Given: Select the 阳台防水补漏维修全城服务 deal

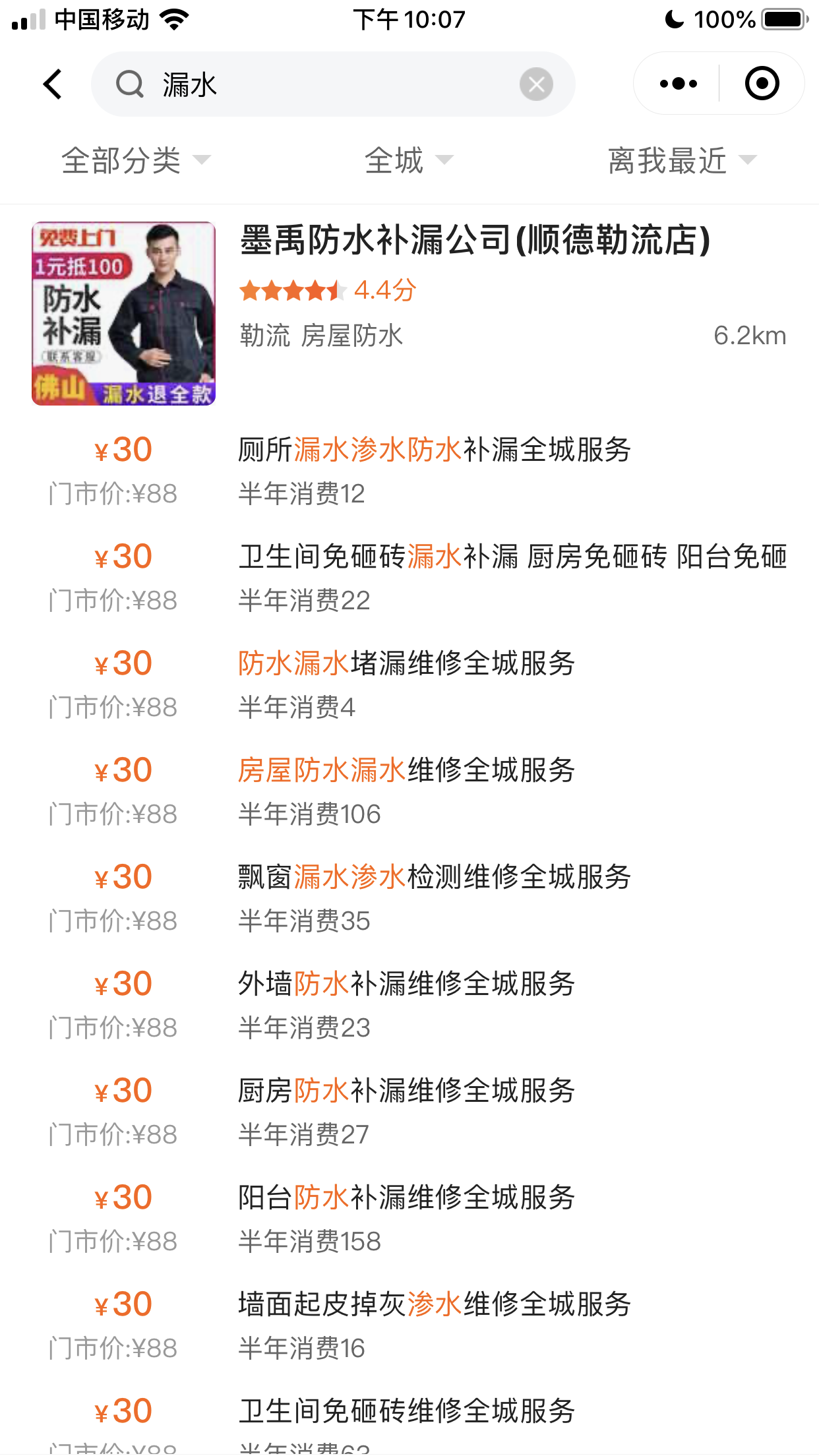Looking at the screenshot, I should tap(406, 1198).
